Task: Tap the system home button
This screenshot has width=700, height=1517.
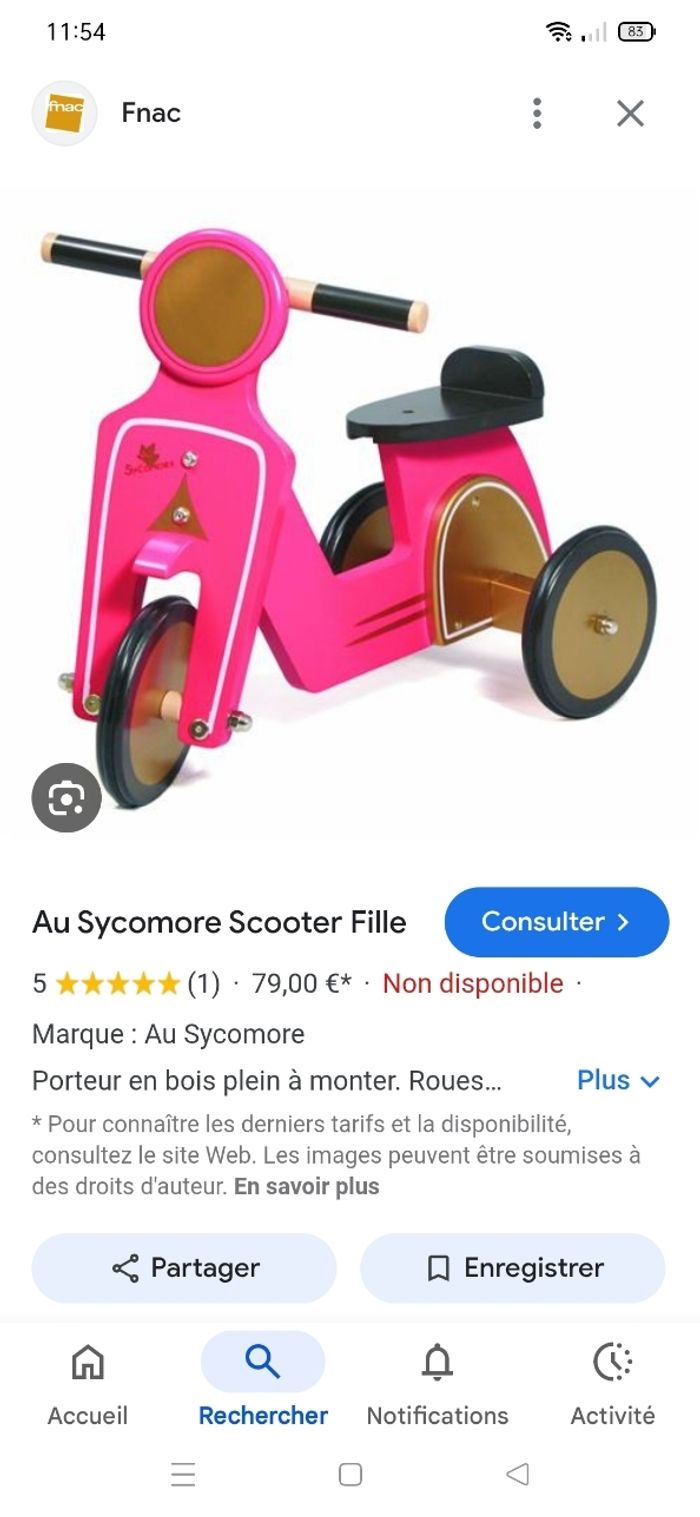Action: point(350,1474)
